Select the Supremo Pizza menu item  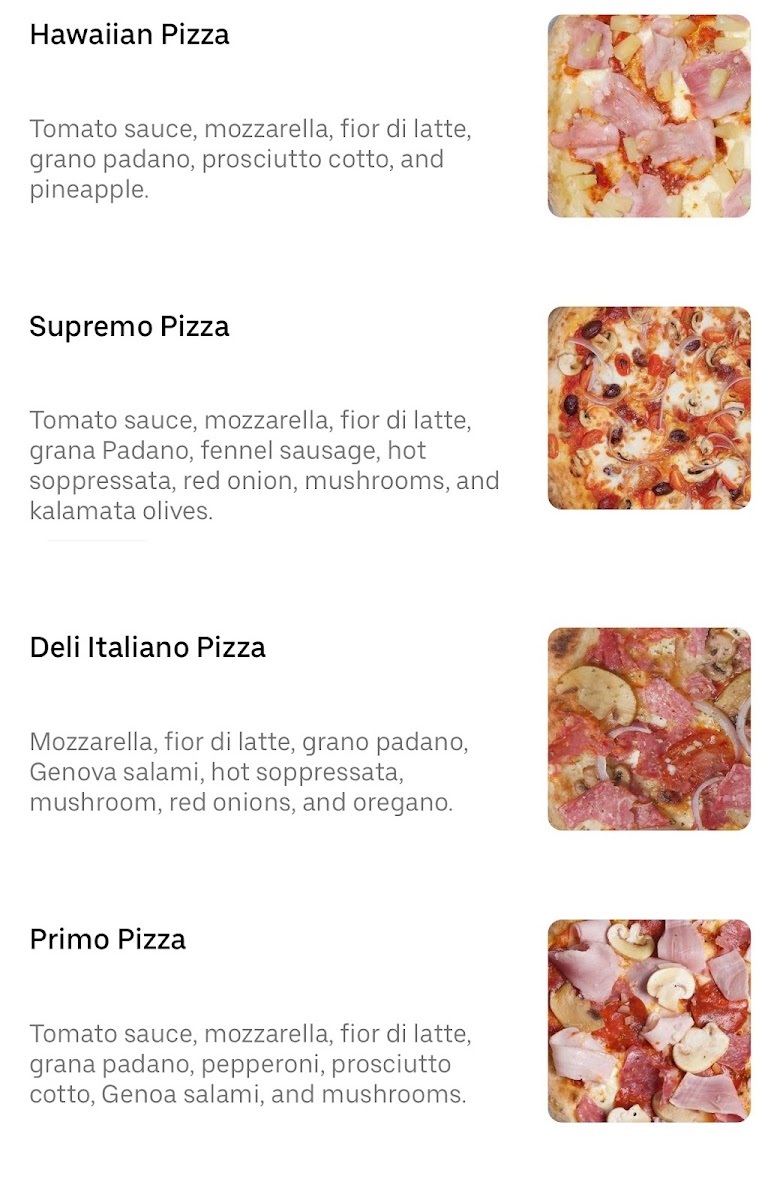(130, 327)
